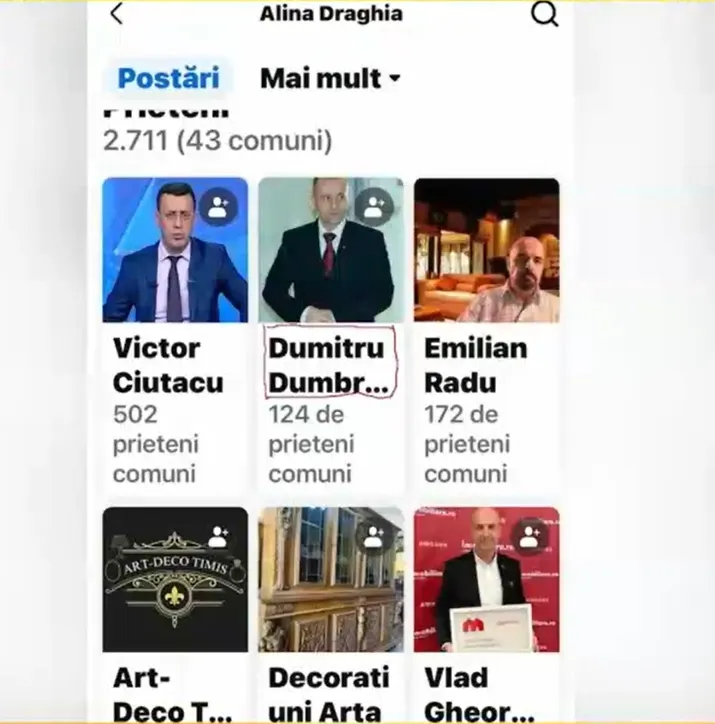This screenshot has height=724, width=715.
Task: Open Vlad Gheor... profile card
Action: click(487, 615)
